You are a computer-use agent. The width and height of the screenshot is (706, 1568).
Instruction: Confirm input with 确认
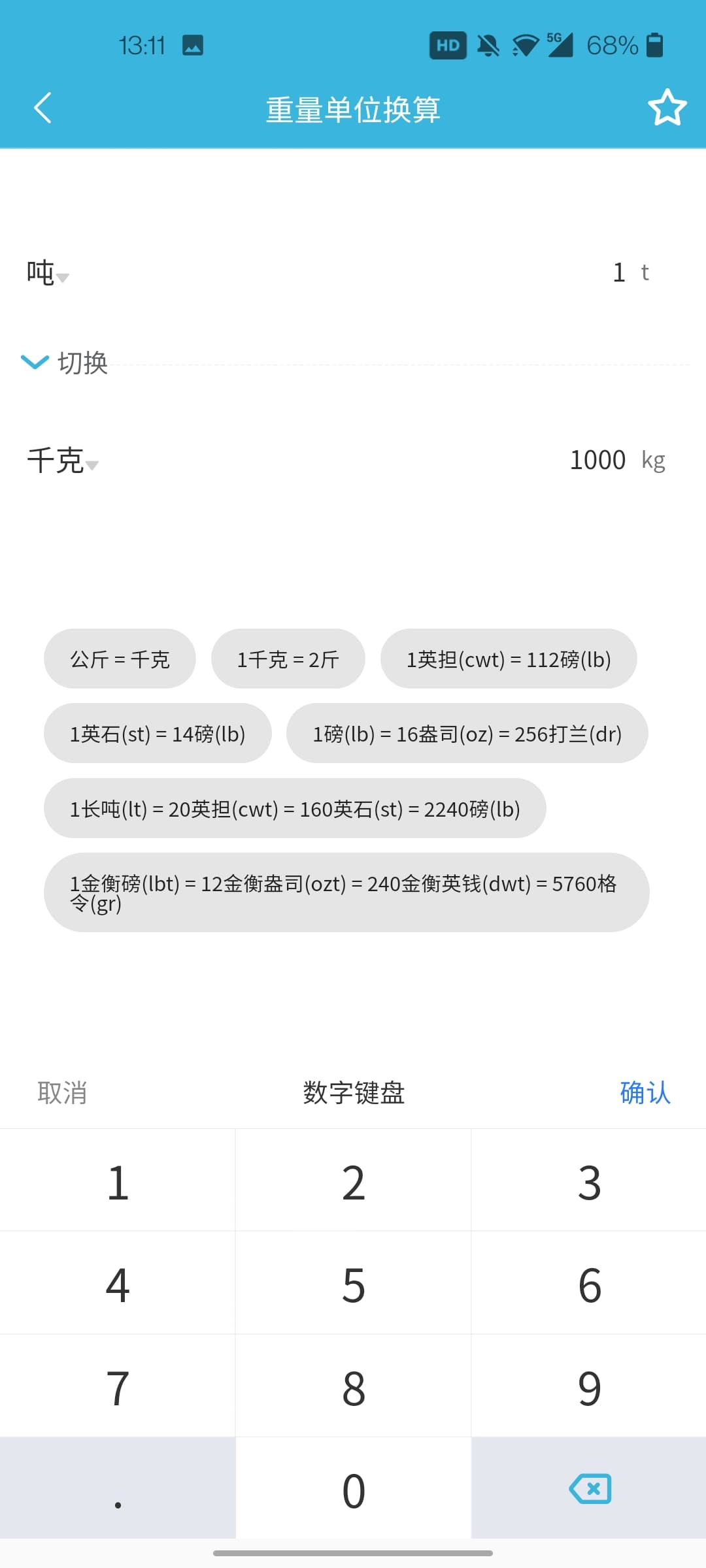(x=645, y=1092)
